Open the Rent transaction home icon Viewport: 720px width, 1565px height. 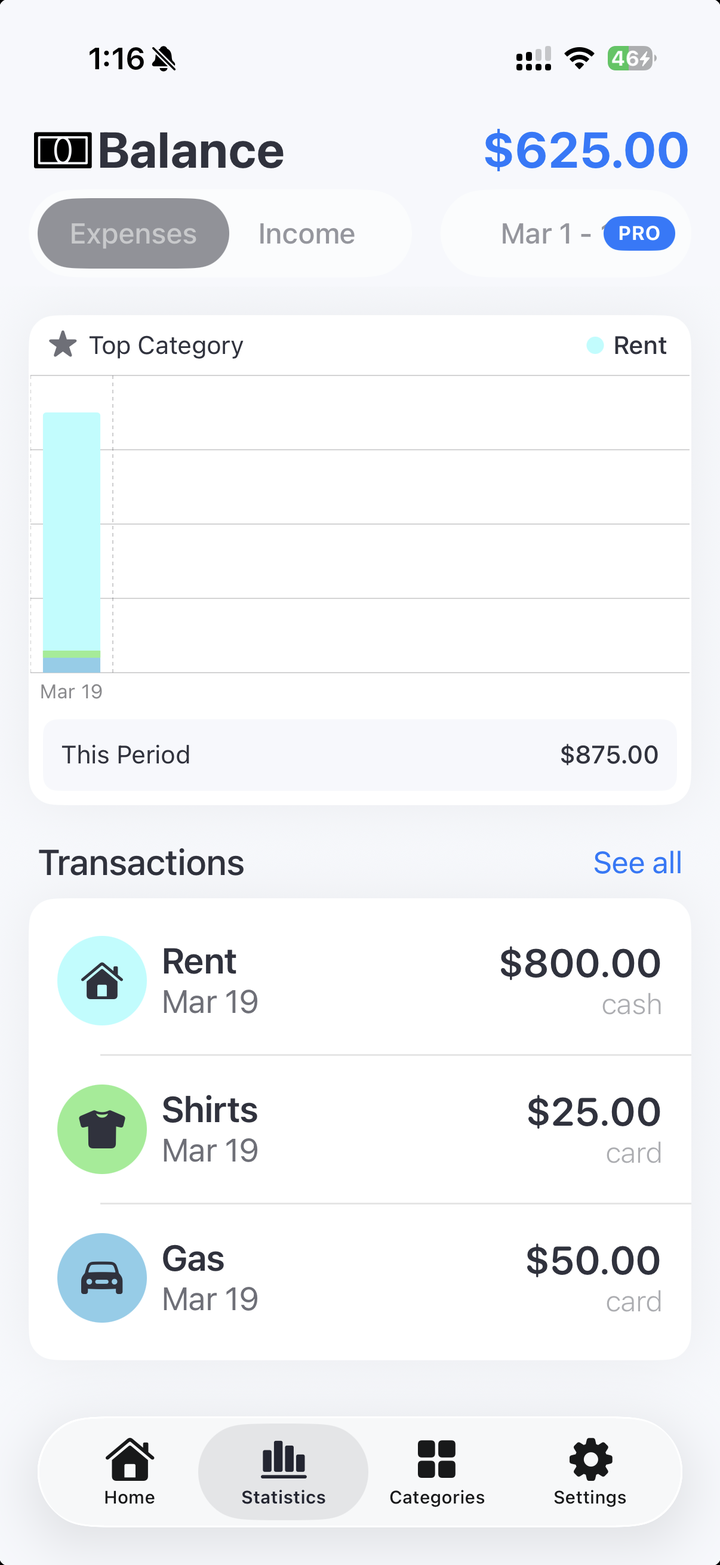click(101, 980)
